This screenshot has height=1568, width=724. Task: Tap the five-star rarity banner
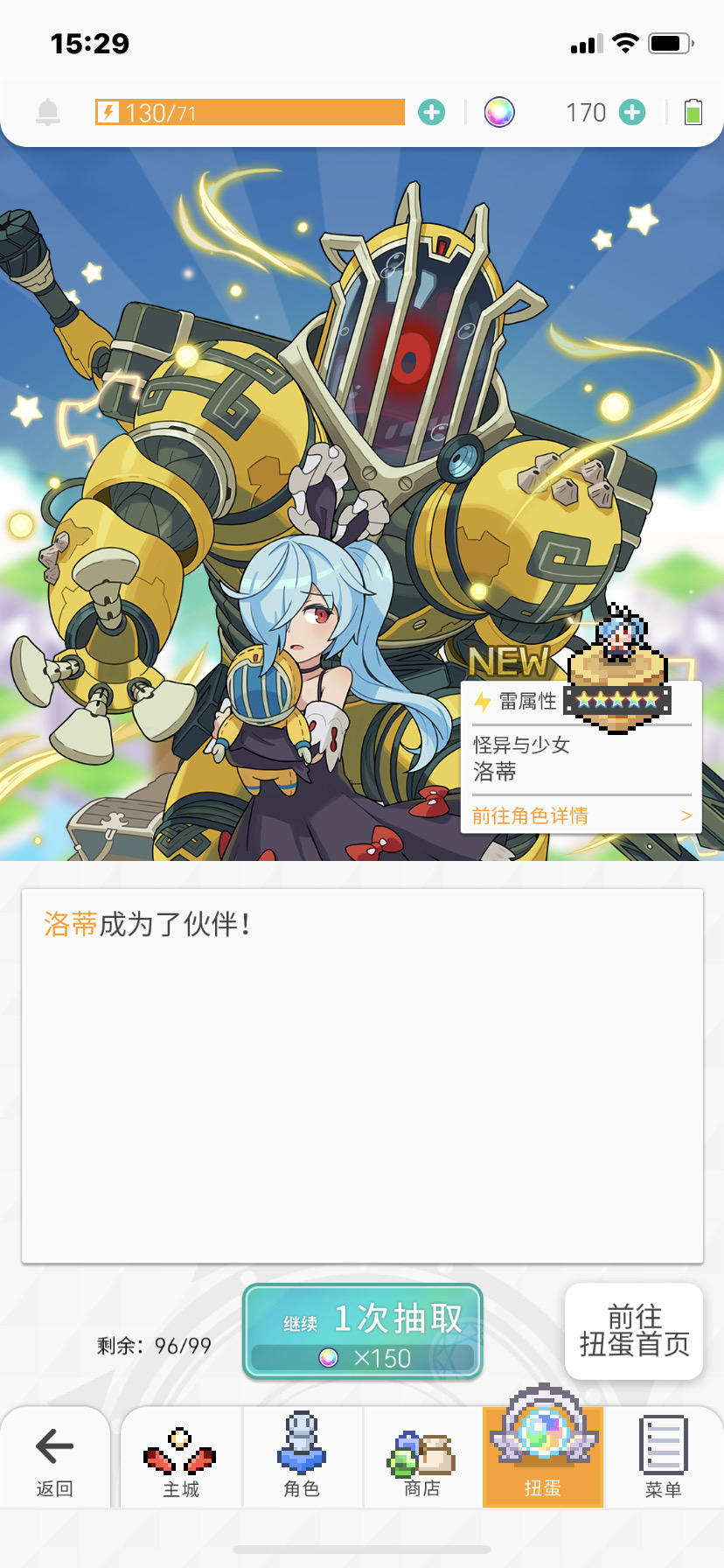[616, 700]
